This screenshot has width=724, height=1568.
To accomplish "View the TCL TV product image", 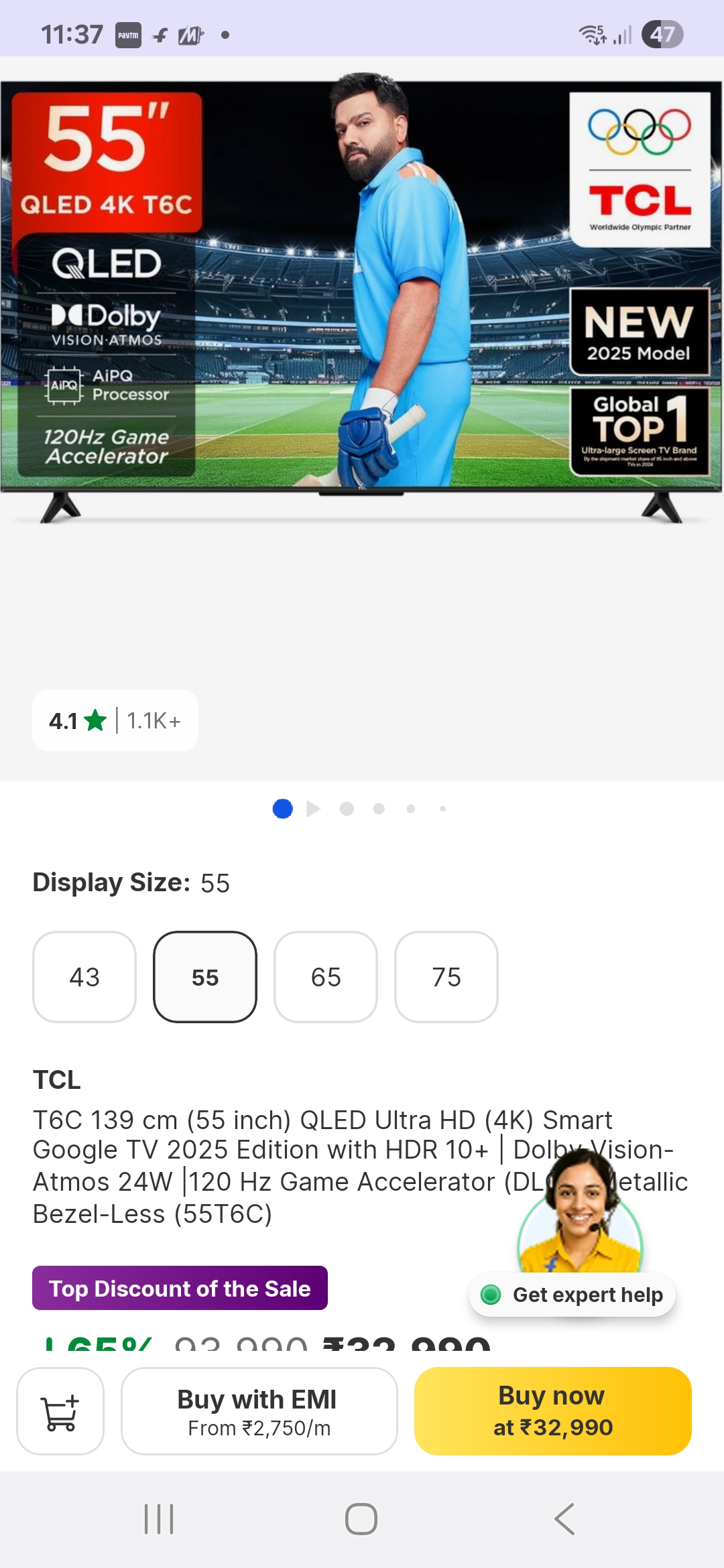I will click(362, 302).
